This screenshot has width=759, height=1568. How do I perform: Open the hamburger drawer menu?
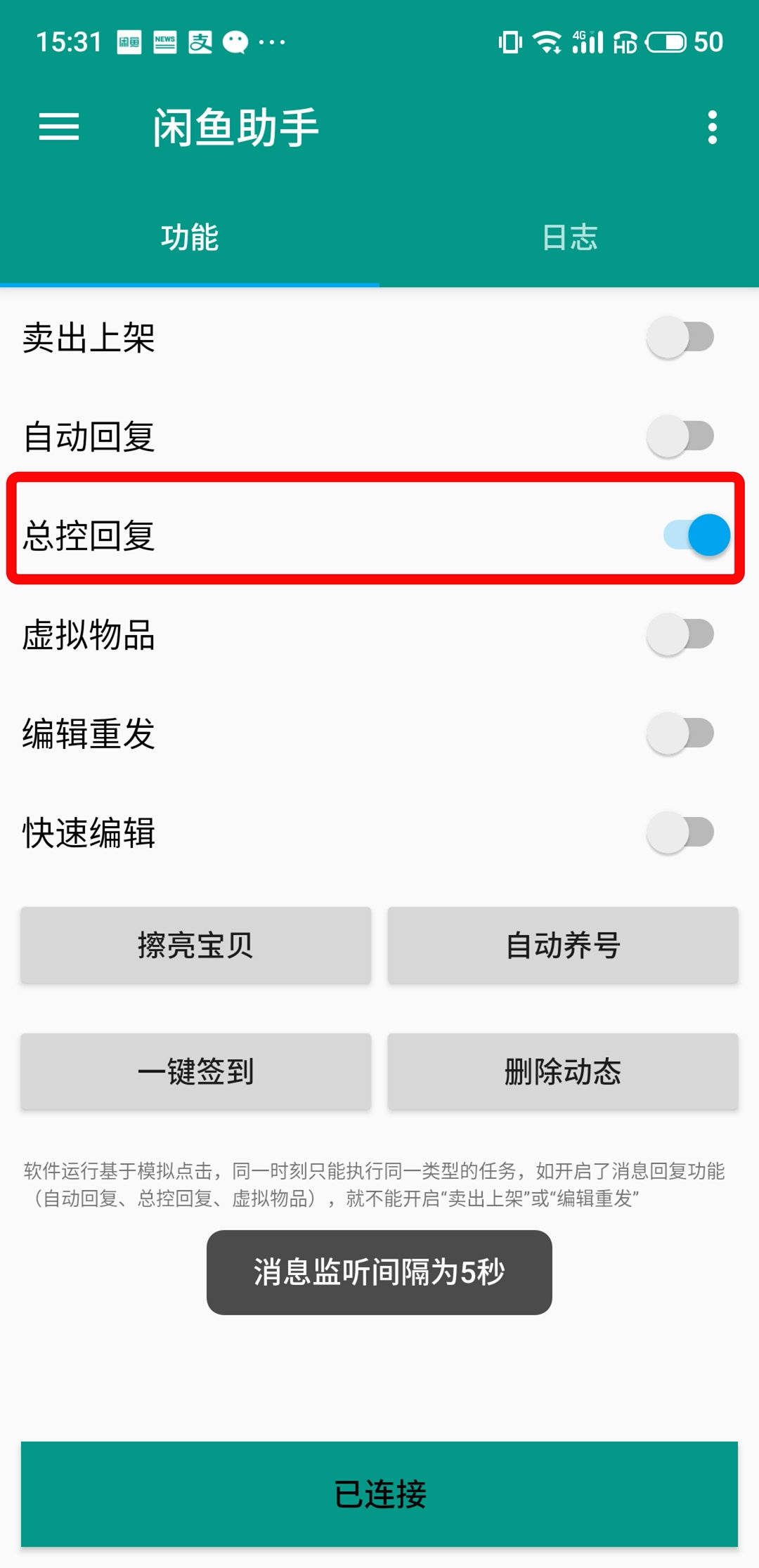tap(59, 127)
